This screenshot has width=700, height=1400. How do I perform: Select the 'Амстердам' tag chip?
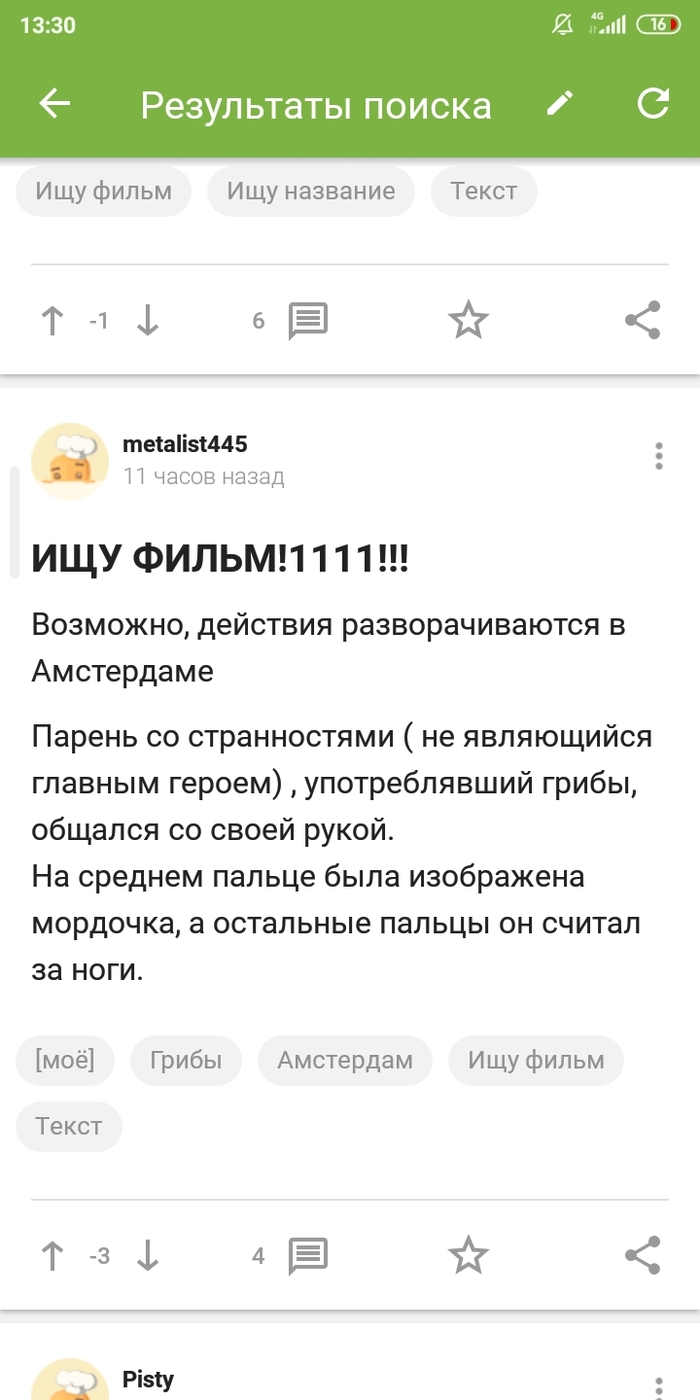pyautogui.click(x=344, y=1060)
